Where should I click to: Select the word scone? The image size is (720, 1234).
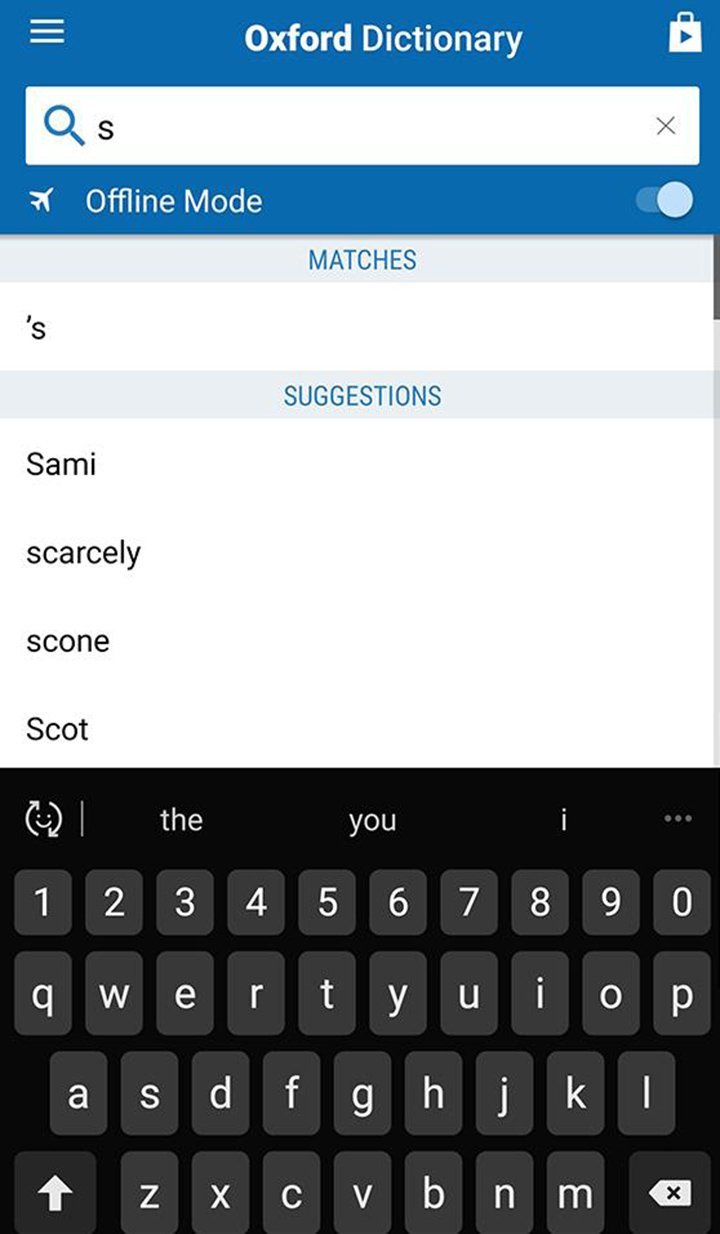click(360, 641)
